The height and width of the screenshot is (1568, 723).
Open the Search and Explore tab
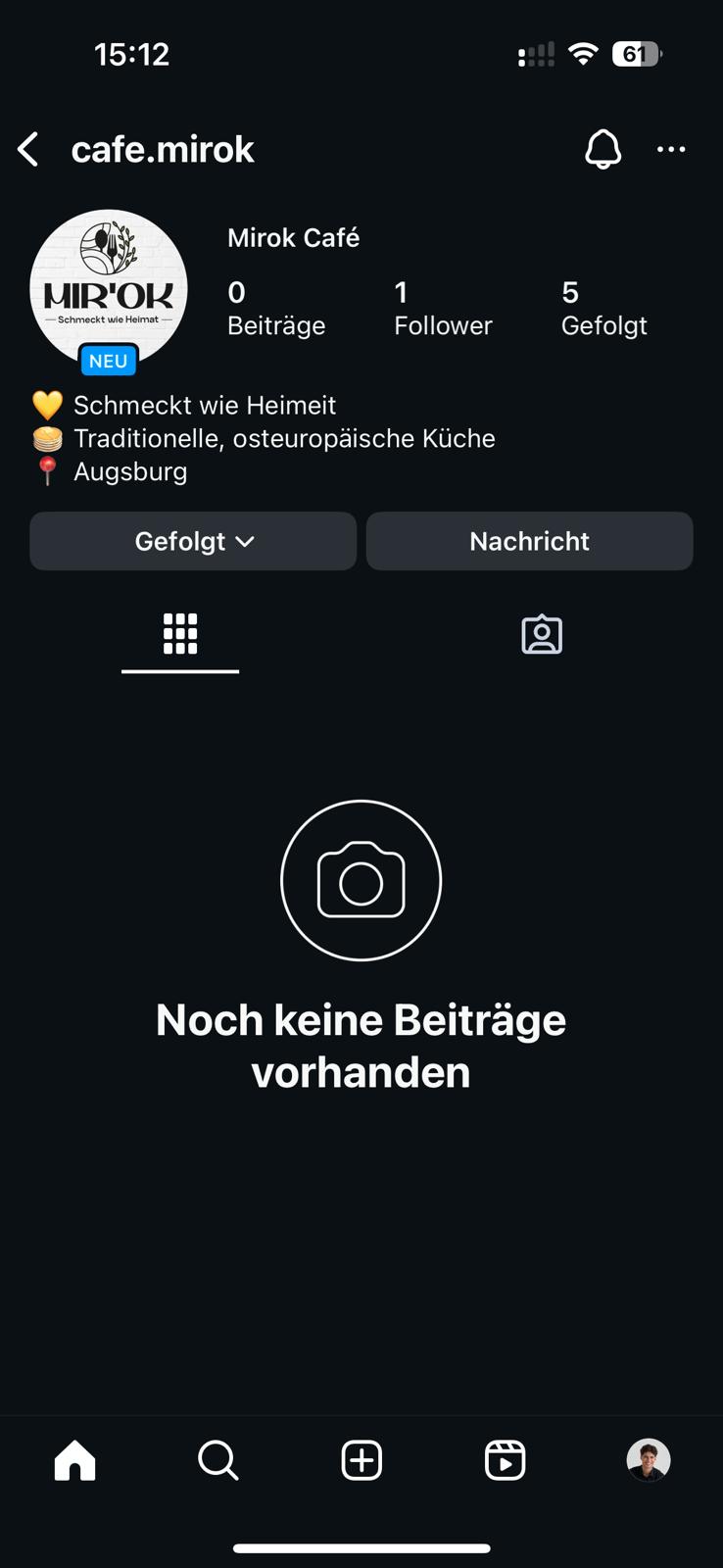click(217, 1460)
